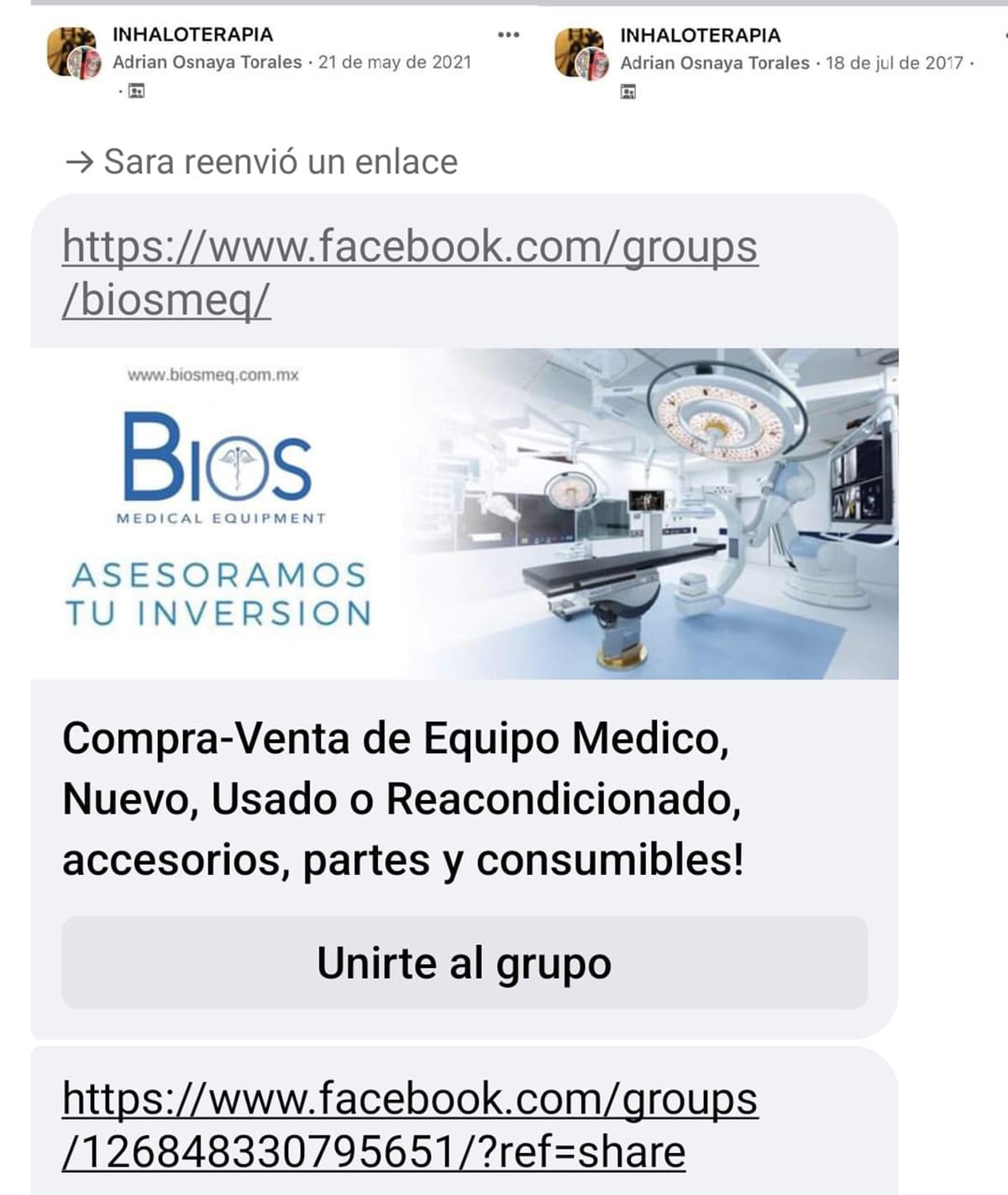The width and height of the screenshot is (1008, 1195).
Task: Click the Bios Medical Equipment caduceus logo
Action: pos(238,466)
